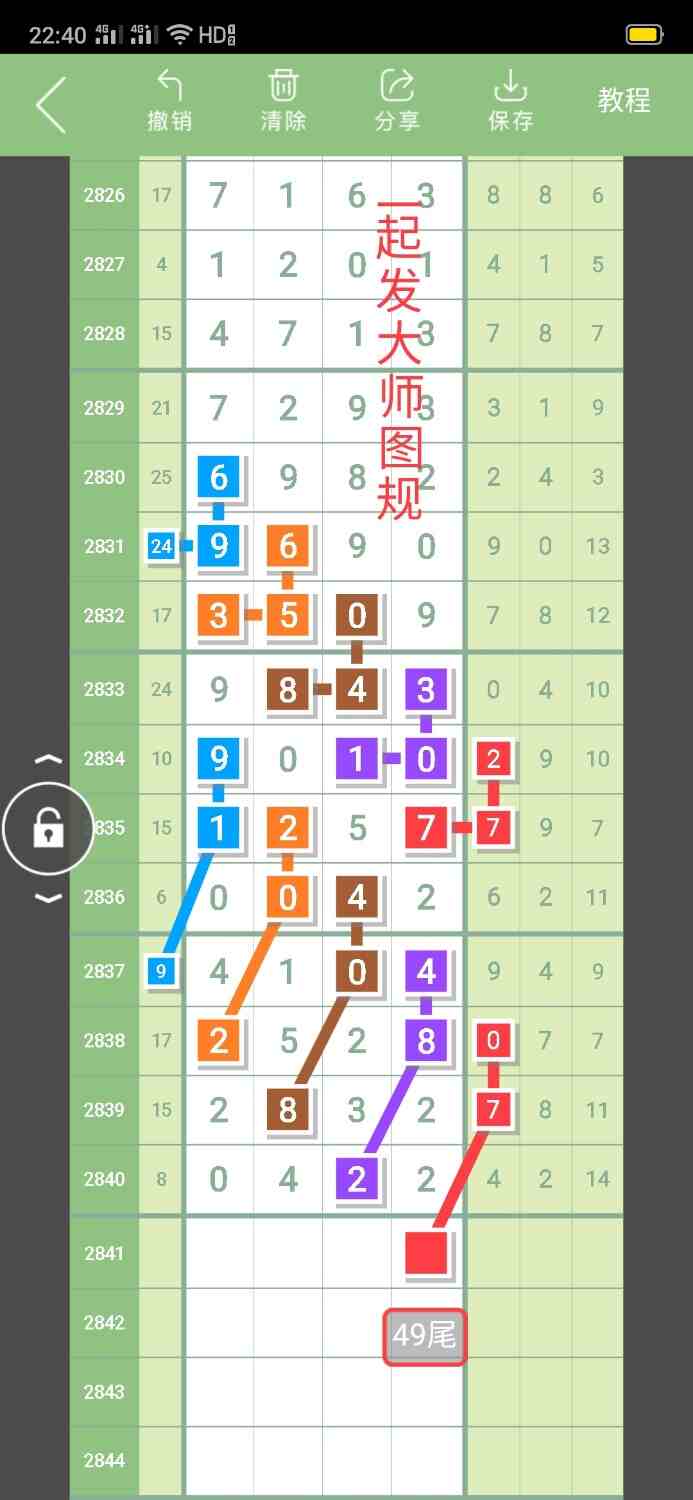Open the 教程 tutorial

pyautogui.click(x=624, y=101)
